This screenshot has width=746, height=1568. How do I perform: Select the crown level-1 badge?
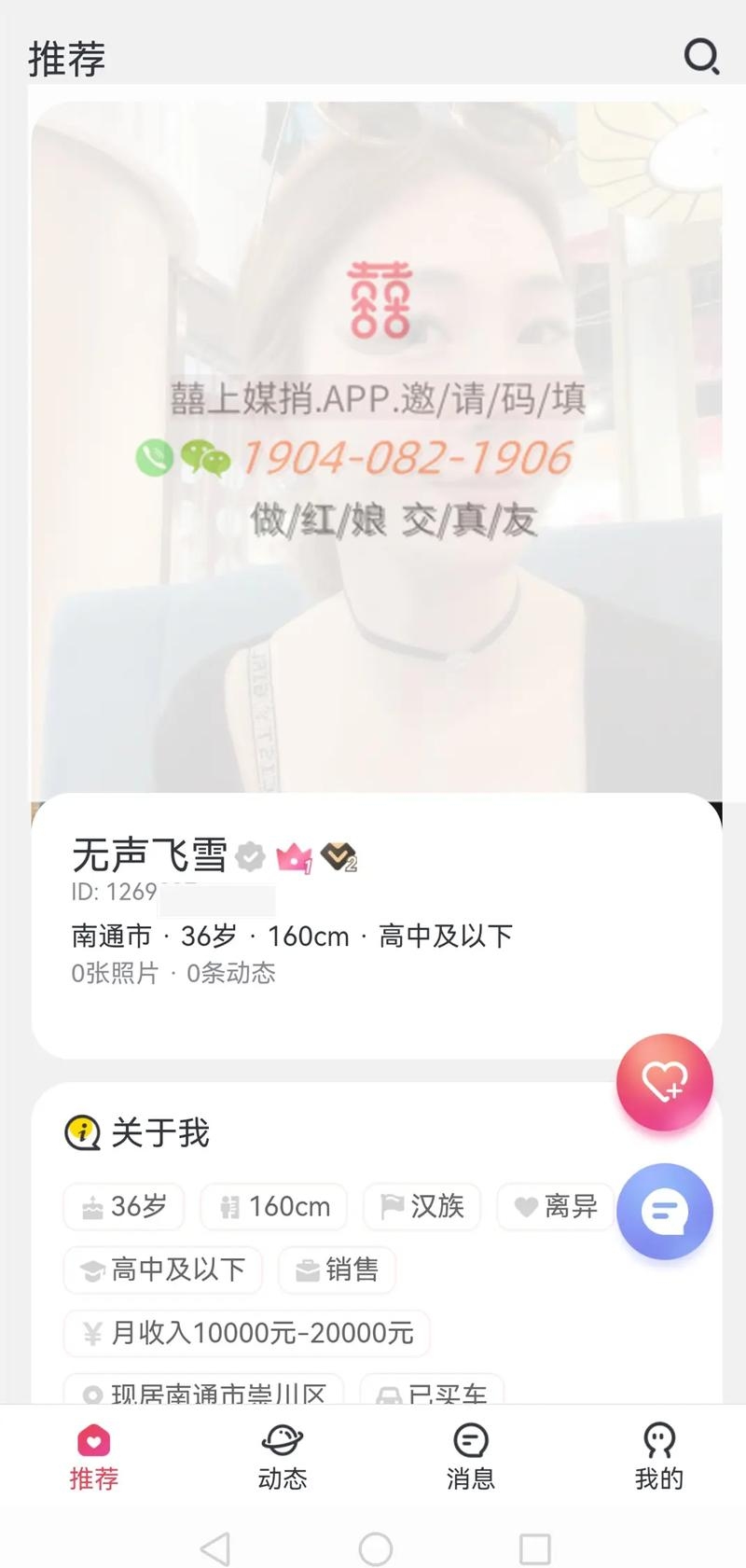point(296,855)
